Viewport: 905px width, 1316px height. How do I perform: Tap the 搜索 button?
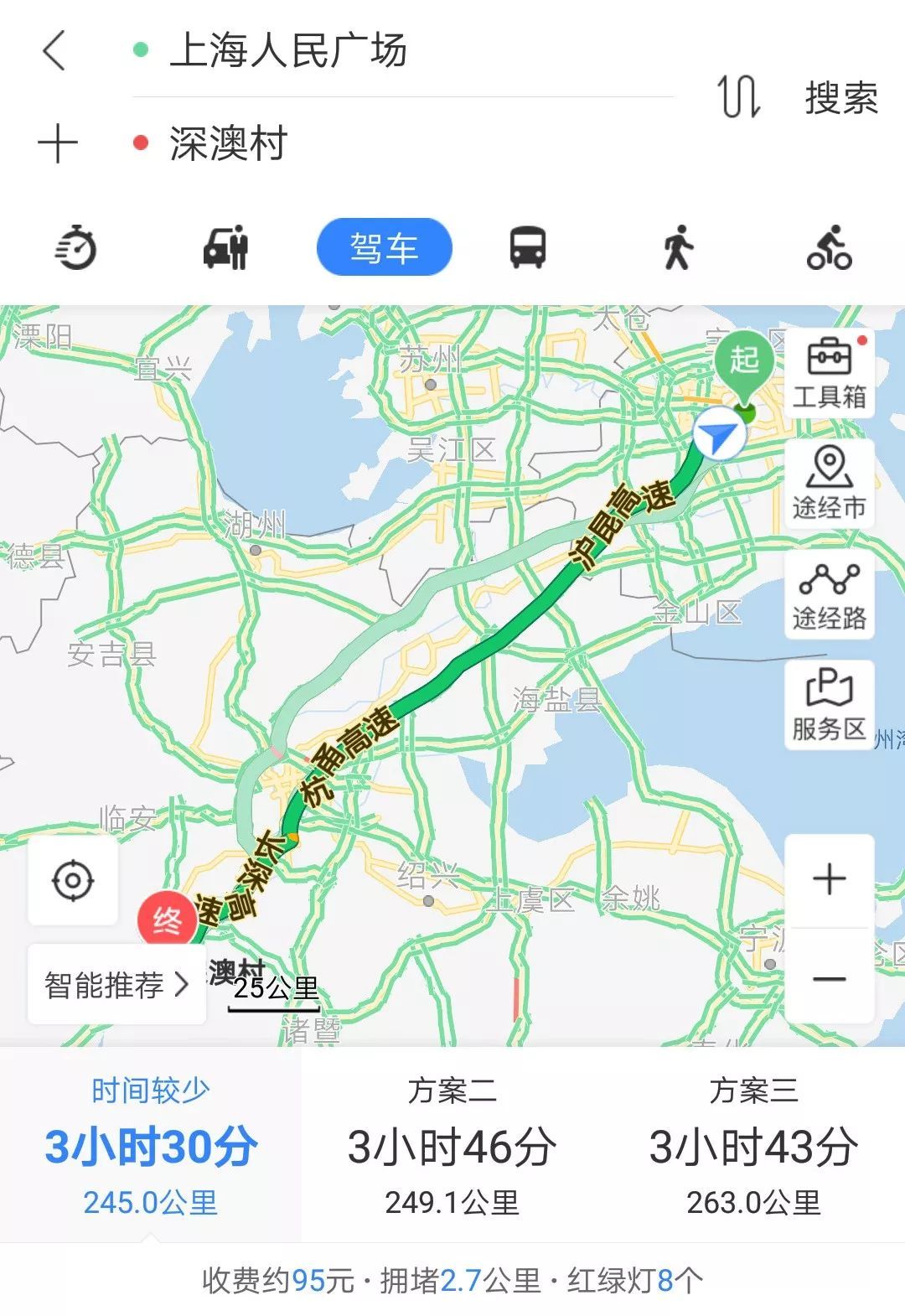coord(840,98)
